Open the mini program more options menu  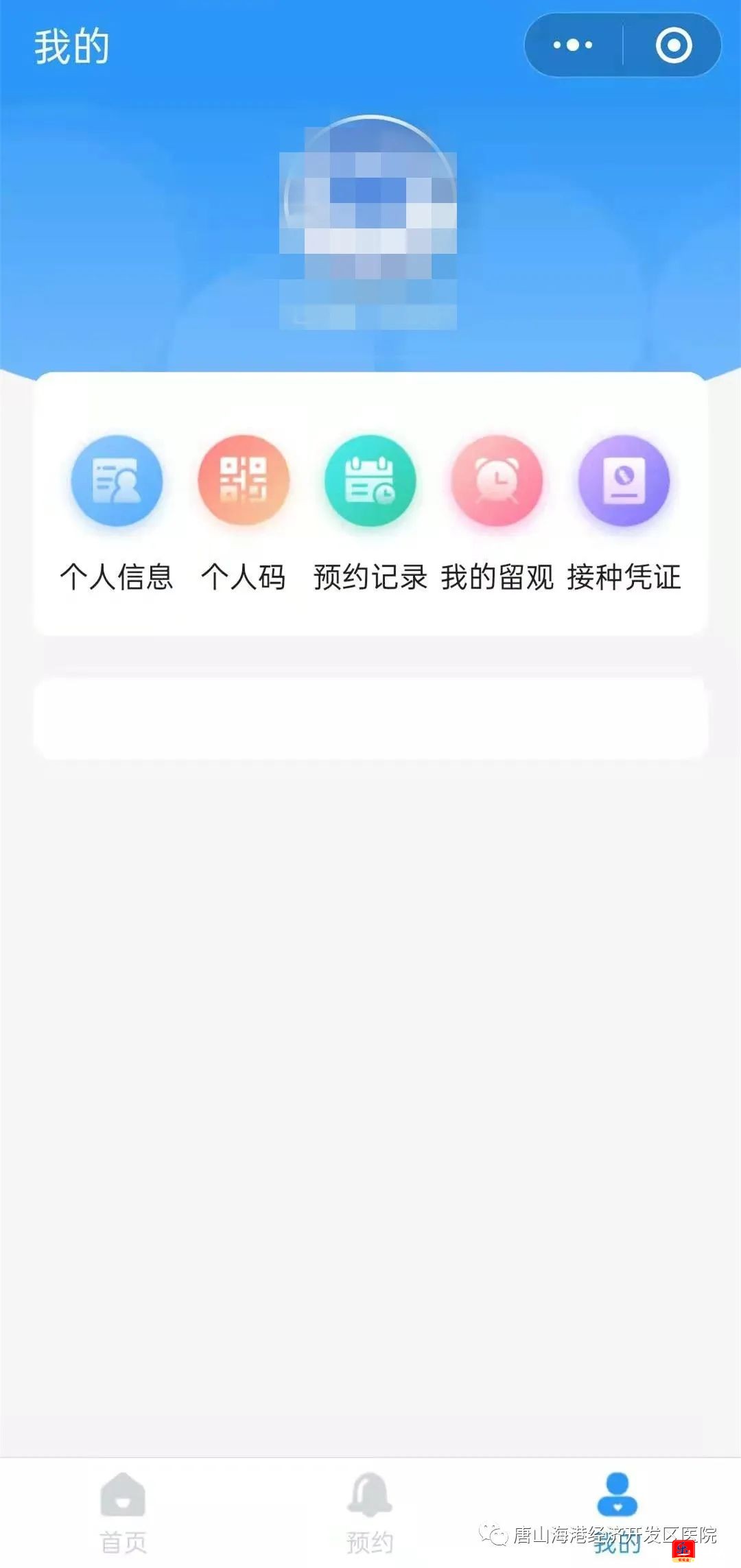pyautogui.click(x=573, y=45)
